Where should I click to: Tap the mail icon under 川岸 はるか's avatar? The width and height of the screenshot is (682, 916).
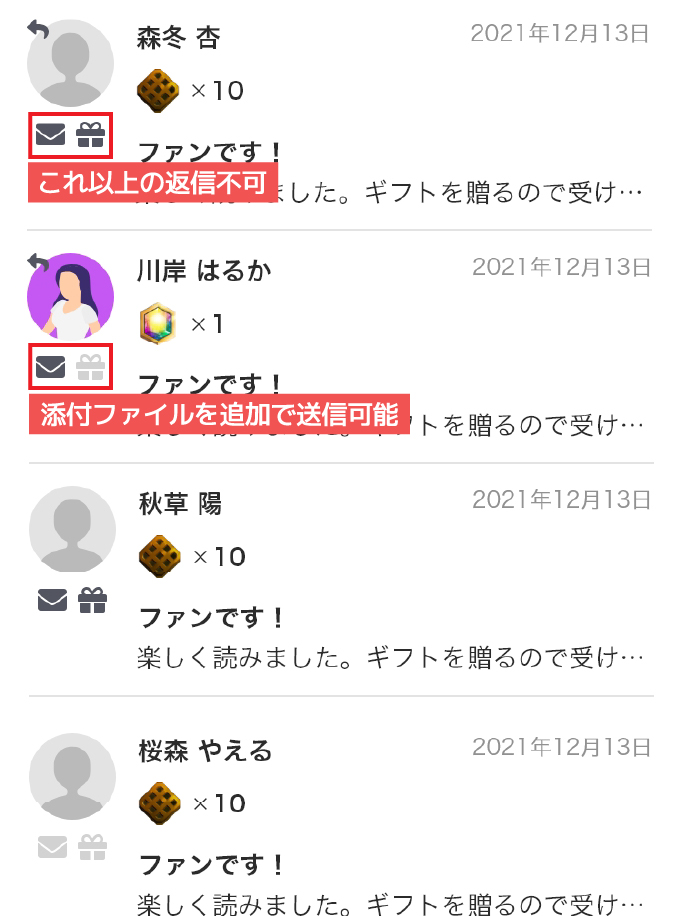pyautogui.click(x=50, y=367)
